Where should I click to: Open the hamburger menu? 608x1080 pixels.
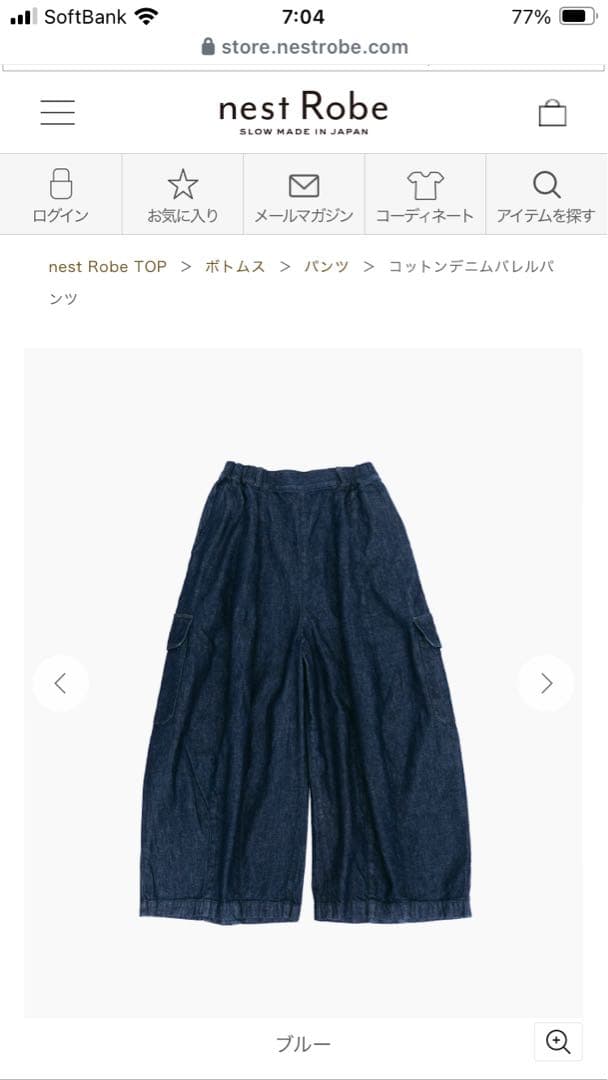(x=57, y=112)
